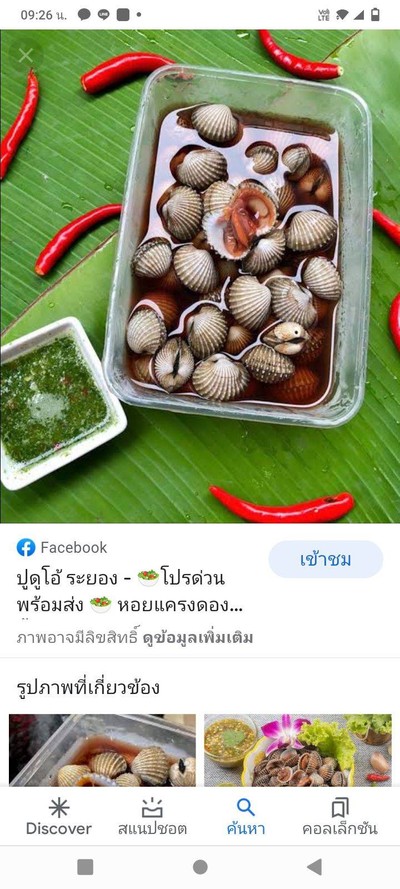Go to the คอลเล็กชัน tab
400x889 pixels.
click(x=339, y=816)
